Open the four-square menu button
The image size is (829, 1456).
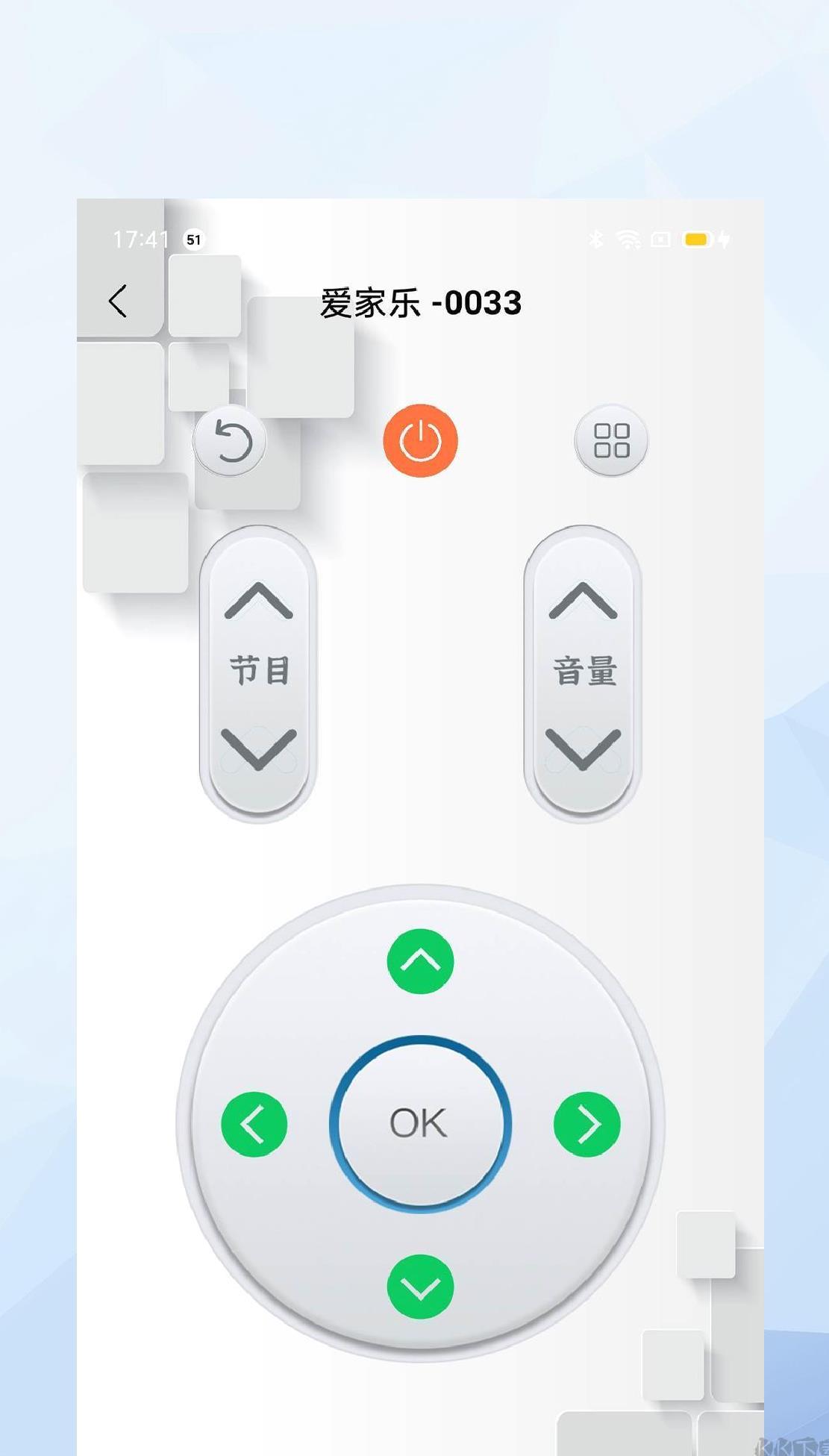pyautogui.click(x=611, y=441)
